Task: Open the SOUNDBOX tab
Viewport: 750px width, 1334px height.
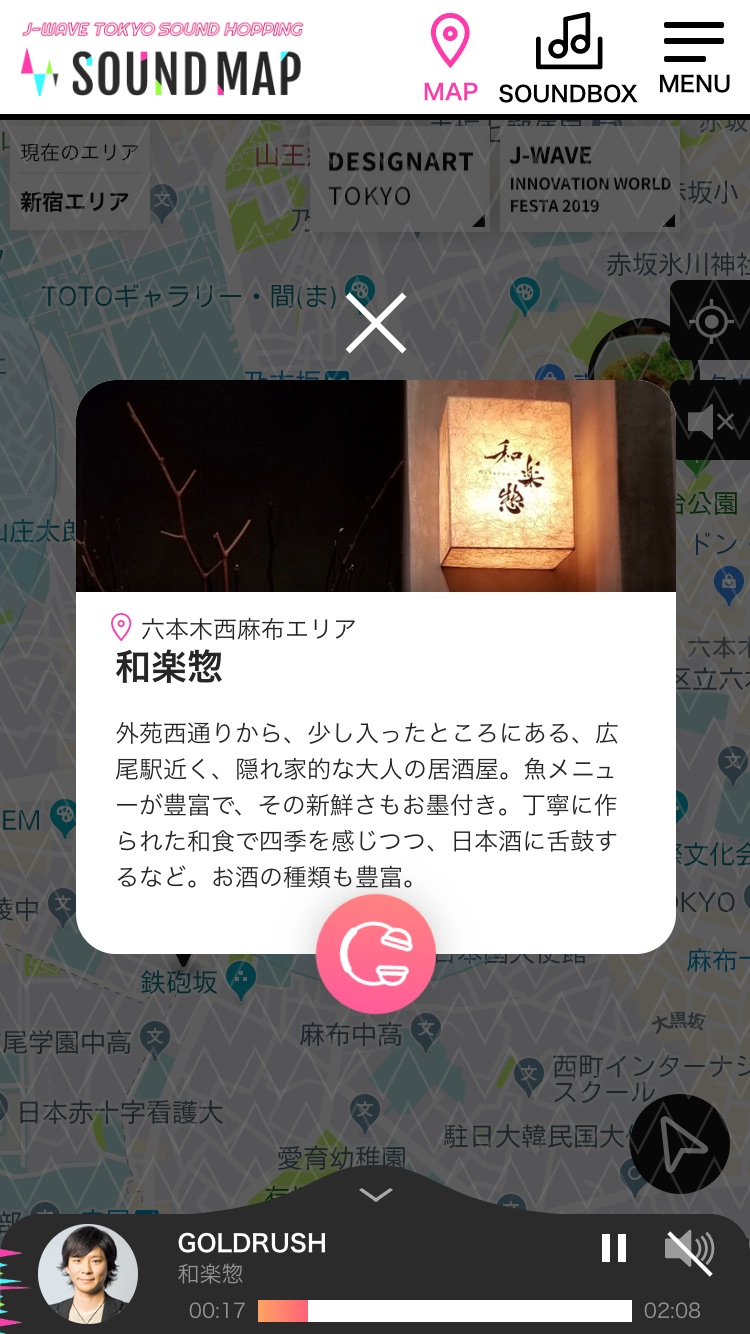Action: 568,58
